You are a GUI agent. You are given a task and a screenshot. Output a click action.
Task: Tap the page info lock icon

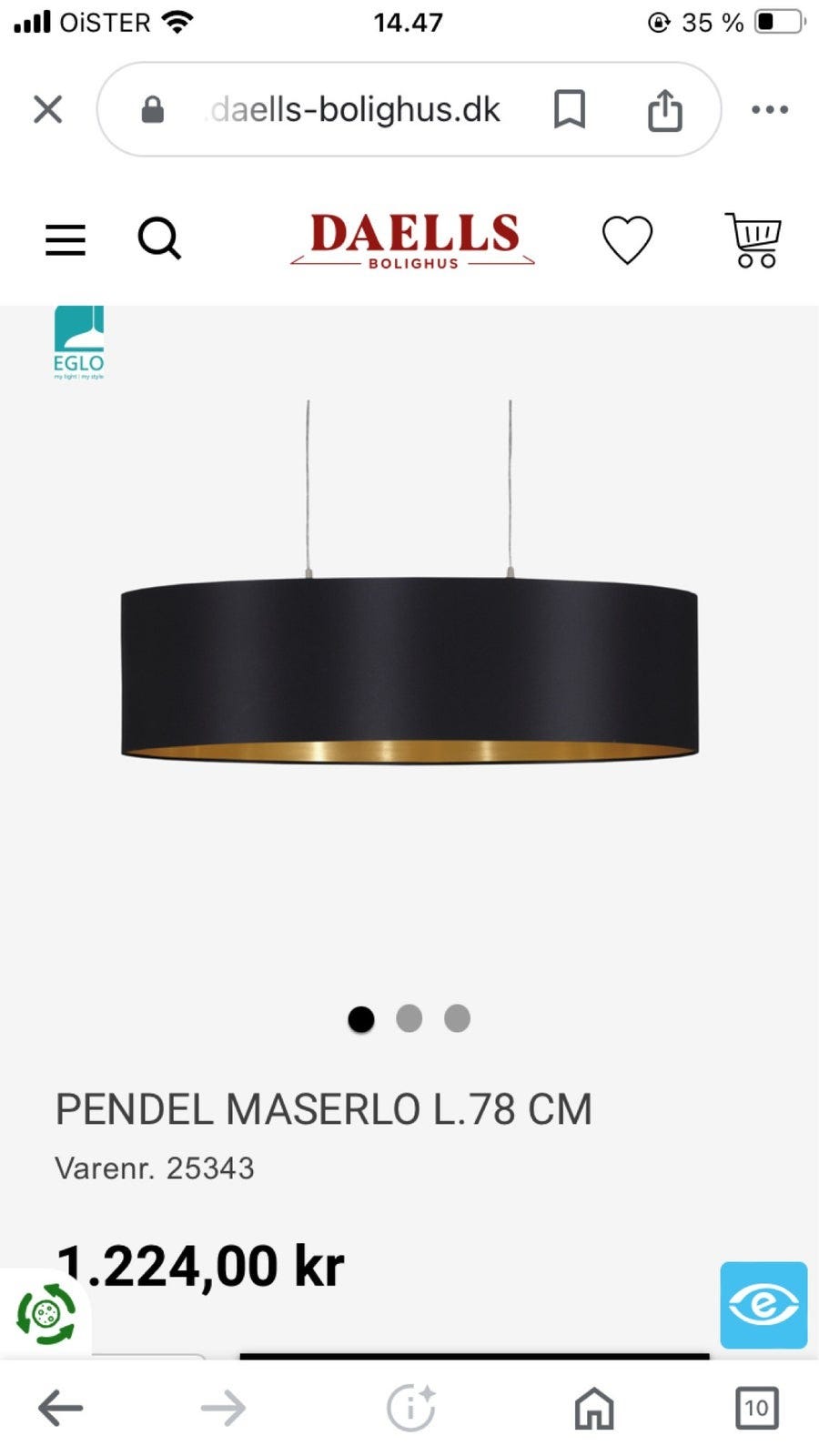(153, 108)
